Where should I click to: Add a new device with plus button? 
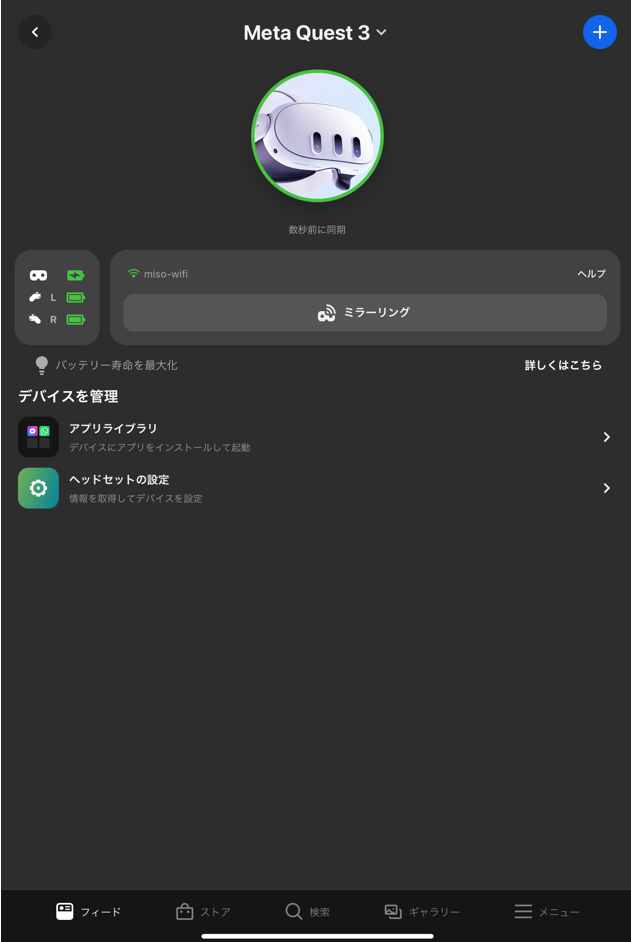(599, 32)
